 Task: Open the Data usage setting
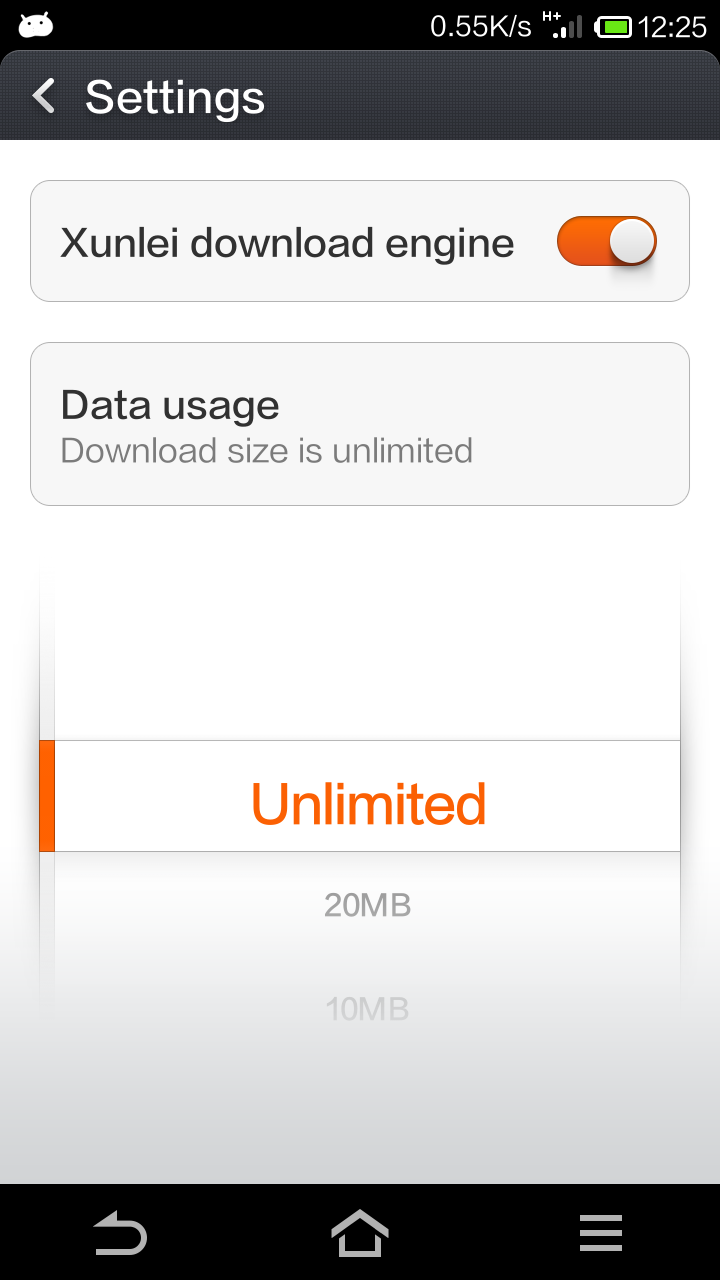[x=360, y=425]
